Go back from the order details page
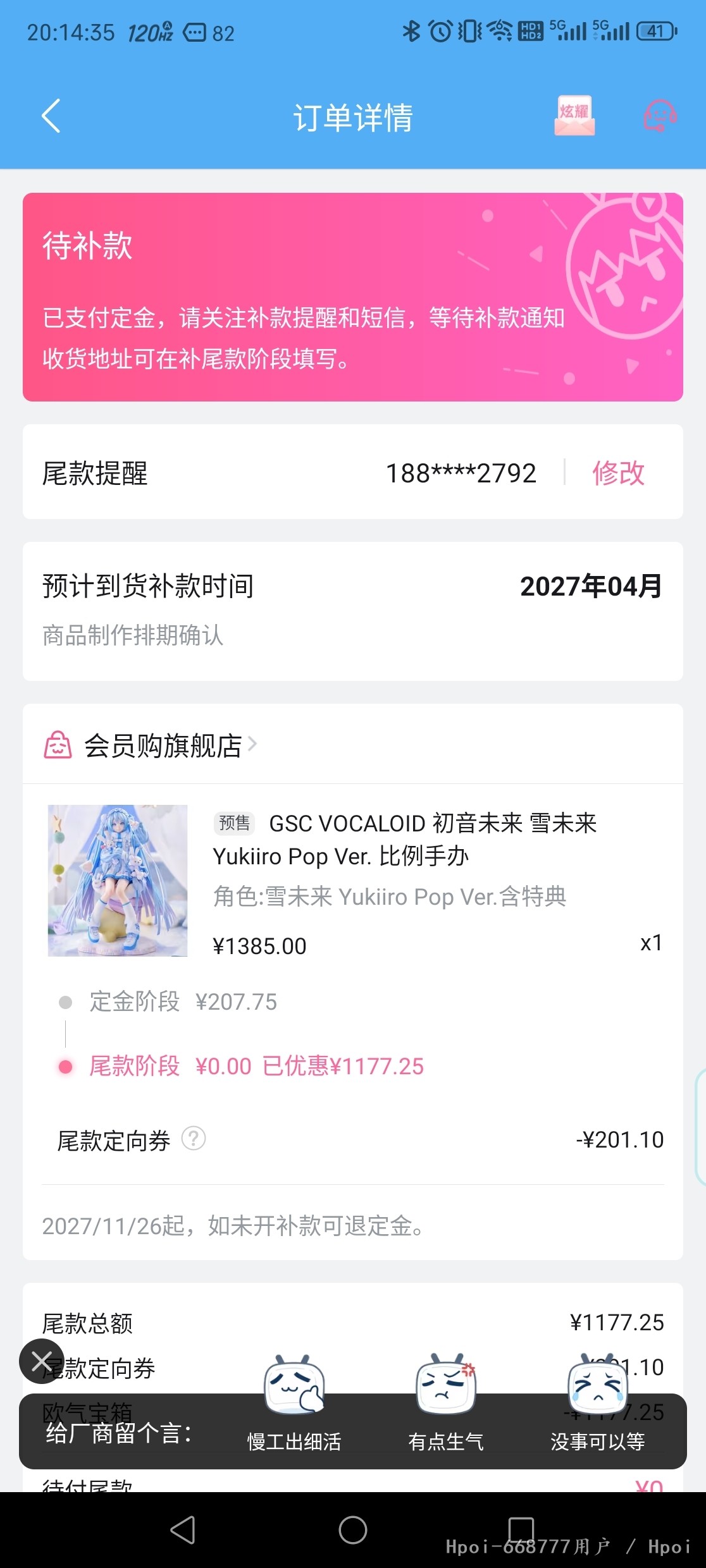 point(51,116)
